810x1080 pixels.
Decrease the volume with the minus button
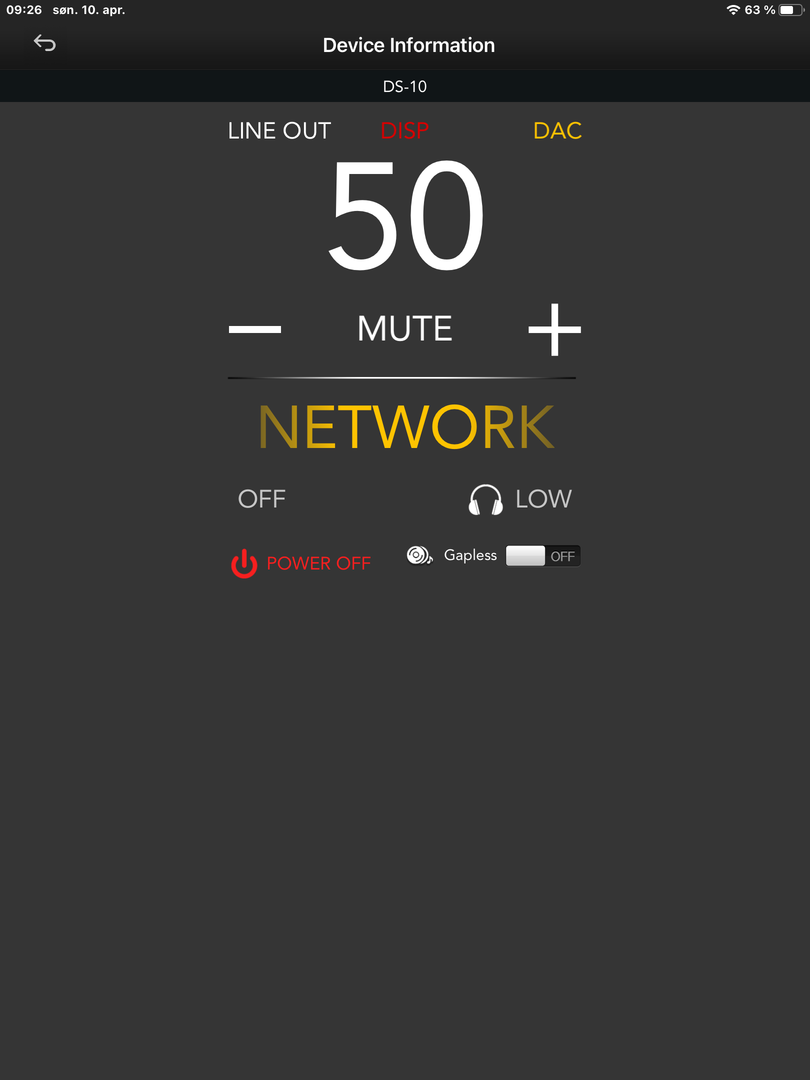(255, 329)
